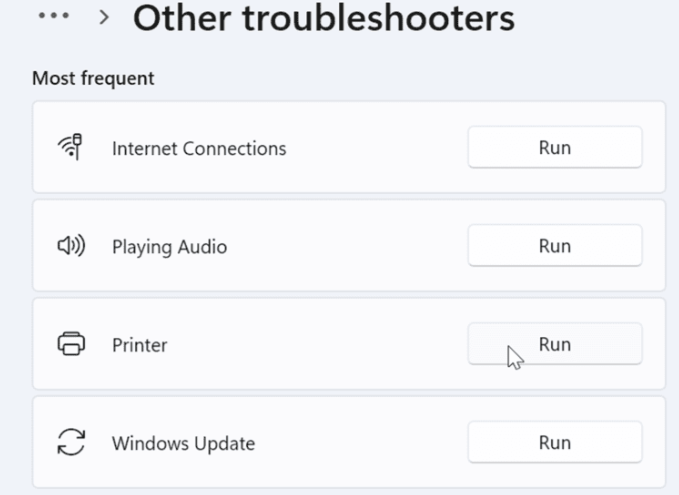Image resolution: width=679 pixels, height=495 pixels.
Task: Run the Printer troubleshooter
Action: (554, 345)
